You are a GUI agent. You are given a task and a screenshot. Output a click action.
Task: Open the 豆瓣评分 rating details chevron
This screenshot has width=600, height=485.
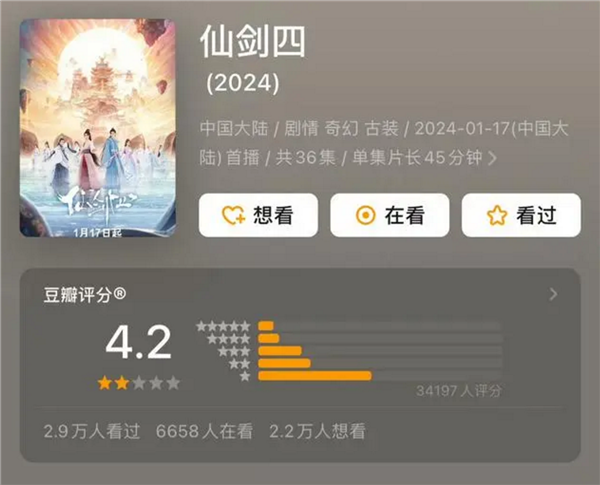pyautogui.click(x=554, y=294)
